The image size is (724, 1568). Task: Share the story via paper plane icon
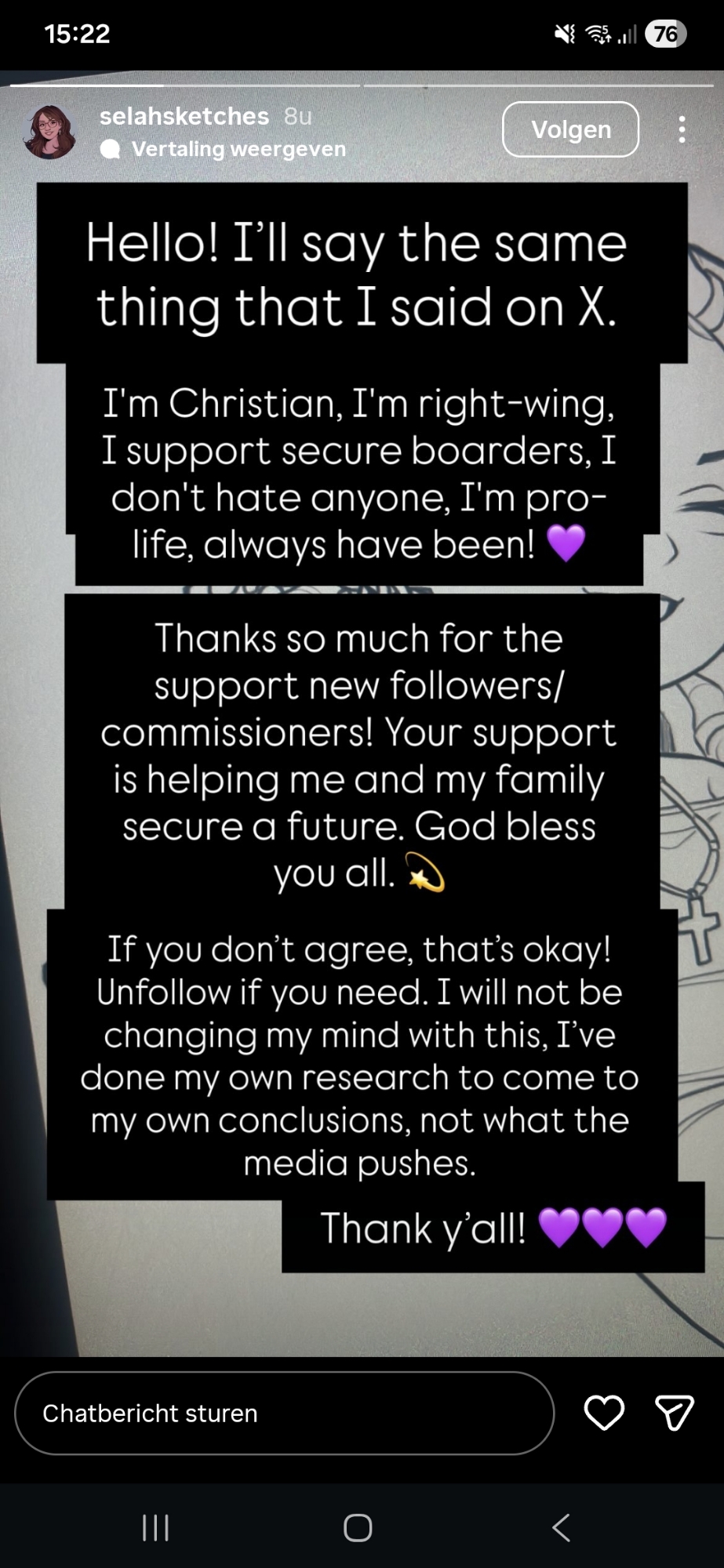[x=674, y=1413]
